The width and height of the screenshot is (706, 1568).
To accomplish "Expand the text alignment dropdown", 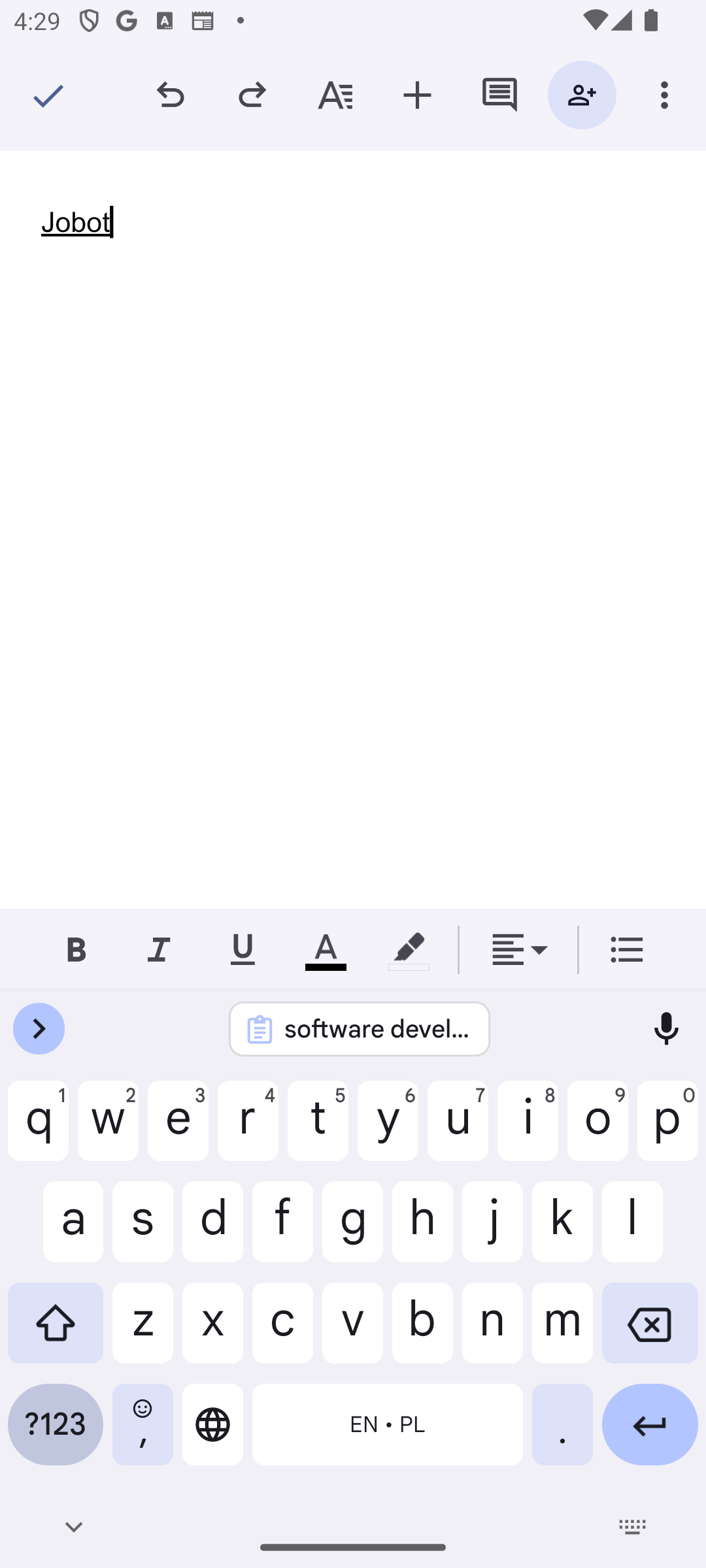I will [x=519, y=950].
